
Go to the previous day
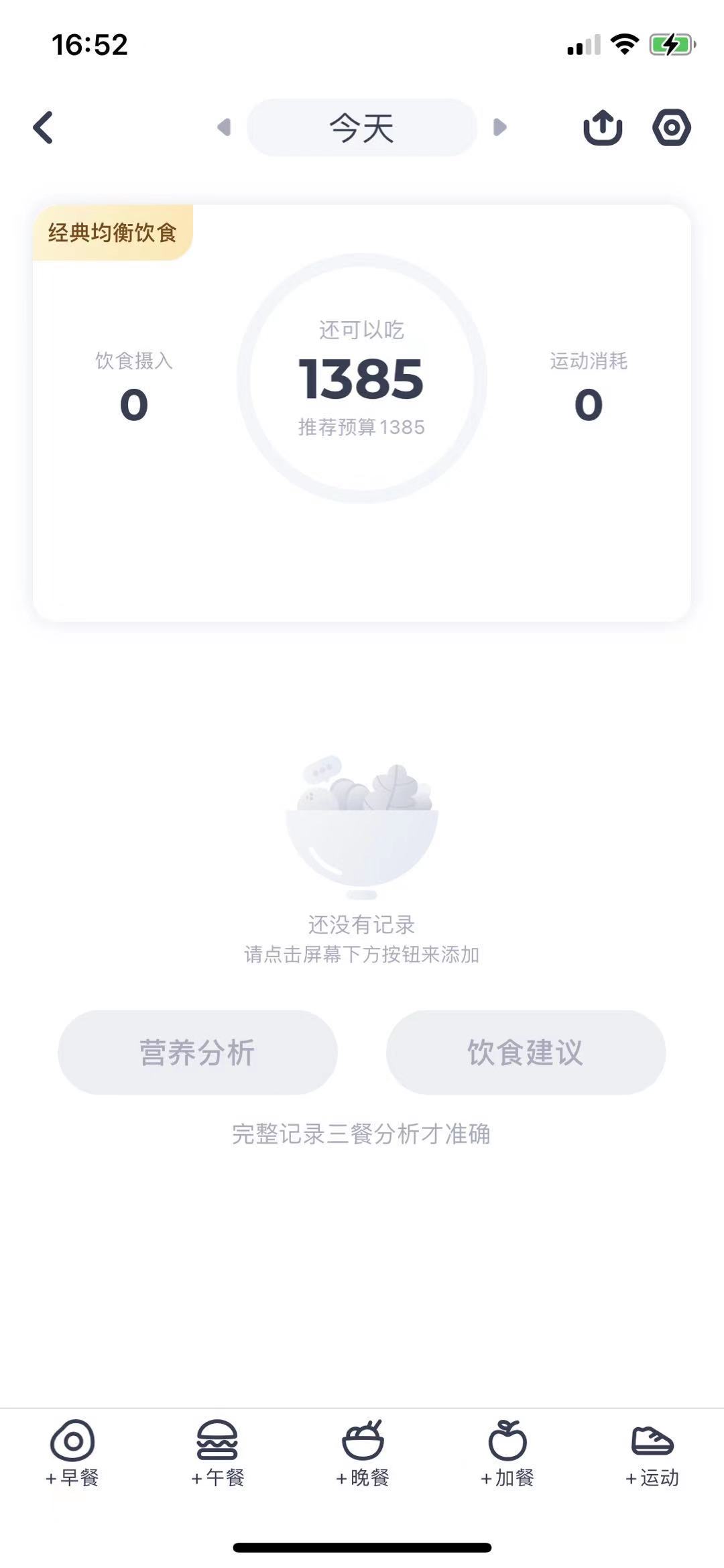(x=224, y=127)
